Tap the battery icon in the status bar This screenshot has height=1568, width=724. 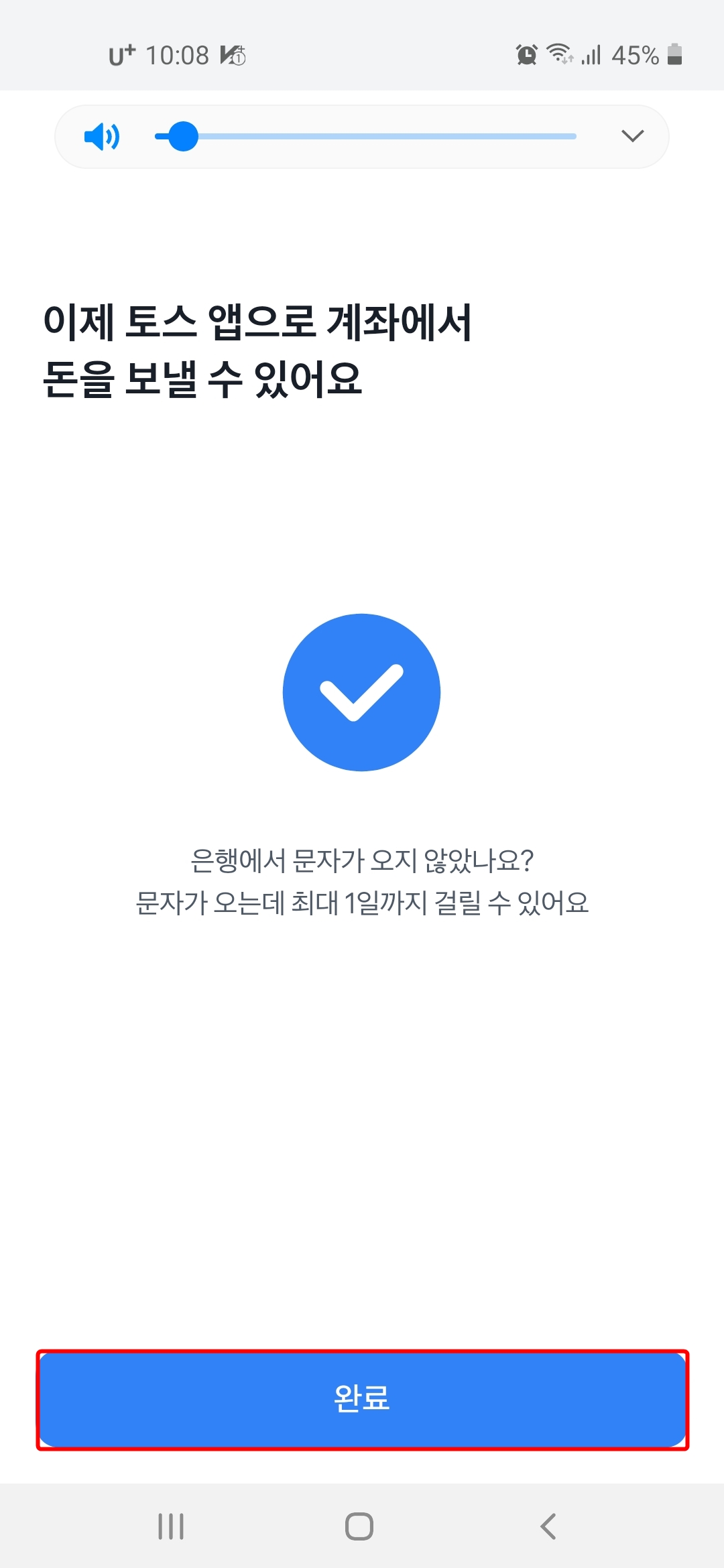(x=674, y=56)
